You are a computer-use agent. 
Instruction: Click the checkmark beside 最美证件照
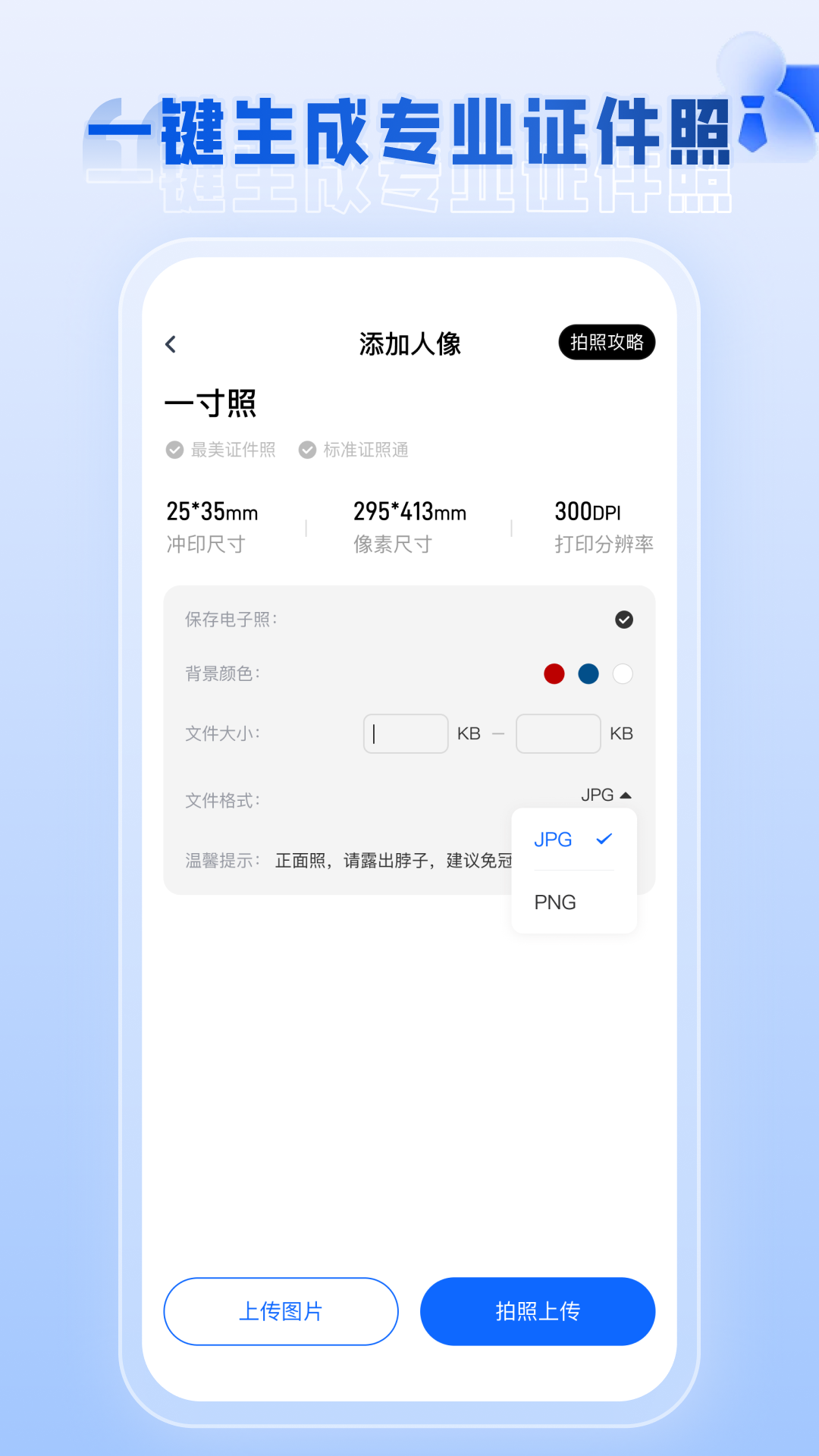[174, 449]
